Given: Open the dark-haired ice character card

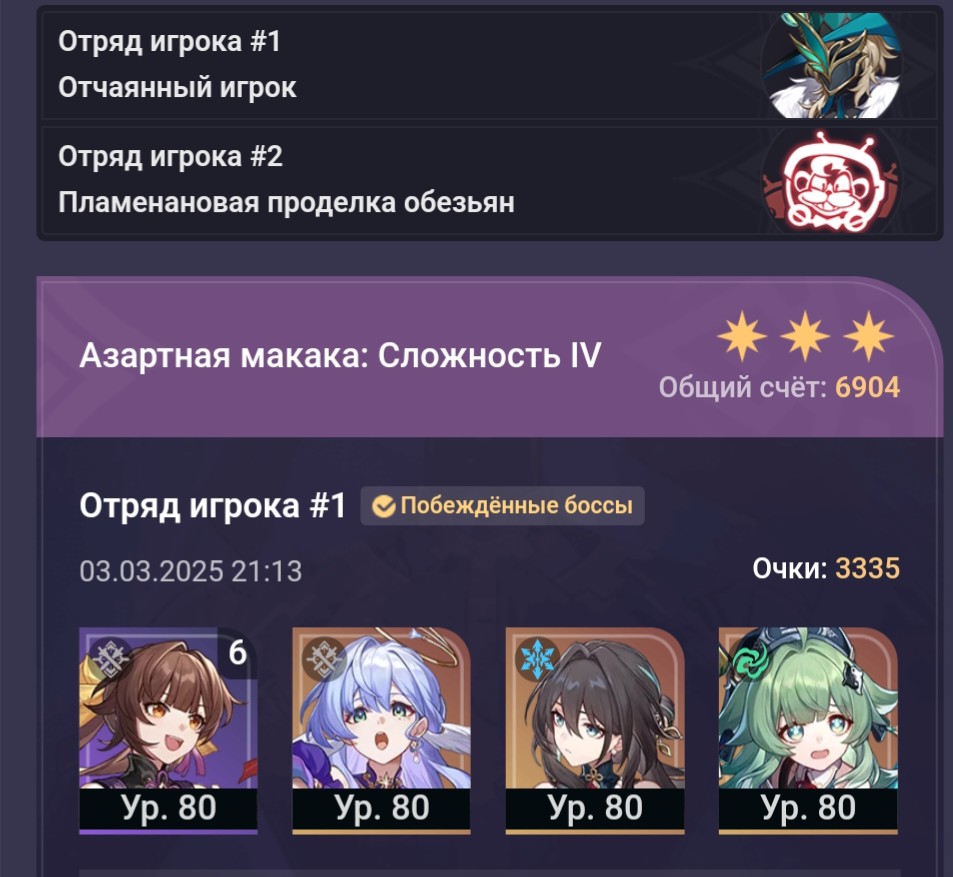Looking at the screenshot, I should pos(594,730).
